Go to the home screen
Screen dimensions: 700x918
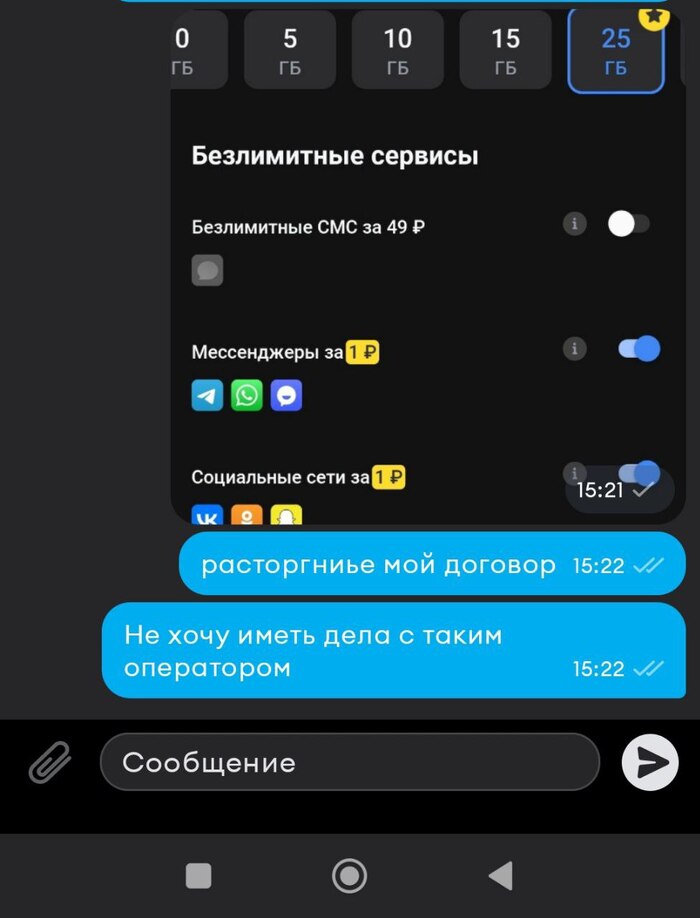click(349, 876)
